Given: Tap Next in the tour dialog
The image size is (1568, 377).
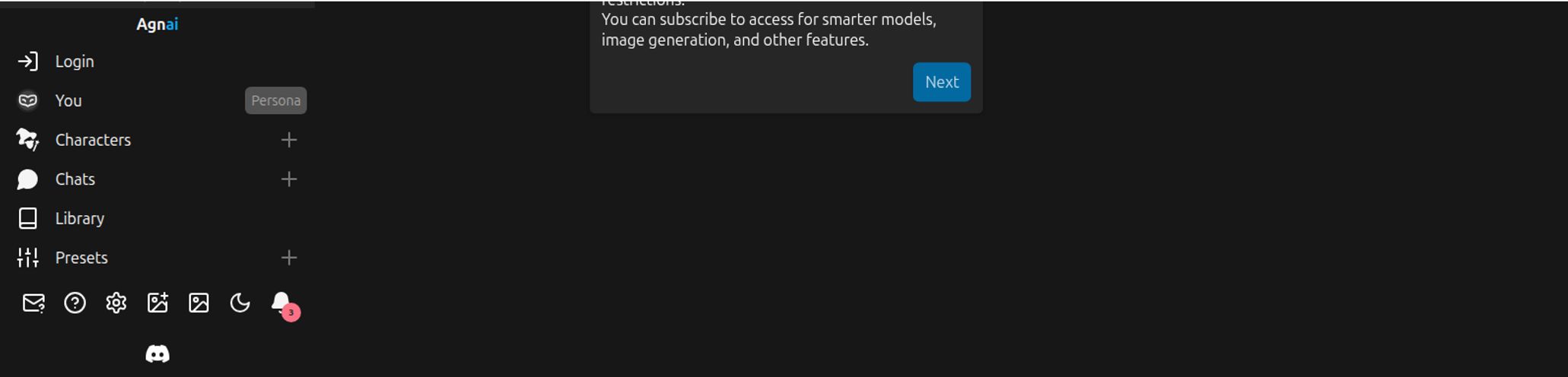Looking at the screenshot, I should click(941, 82).
